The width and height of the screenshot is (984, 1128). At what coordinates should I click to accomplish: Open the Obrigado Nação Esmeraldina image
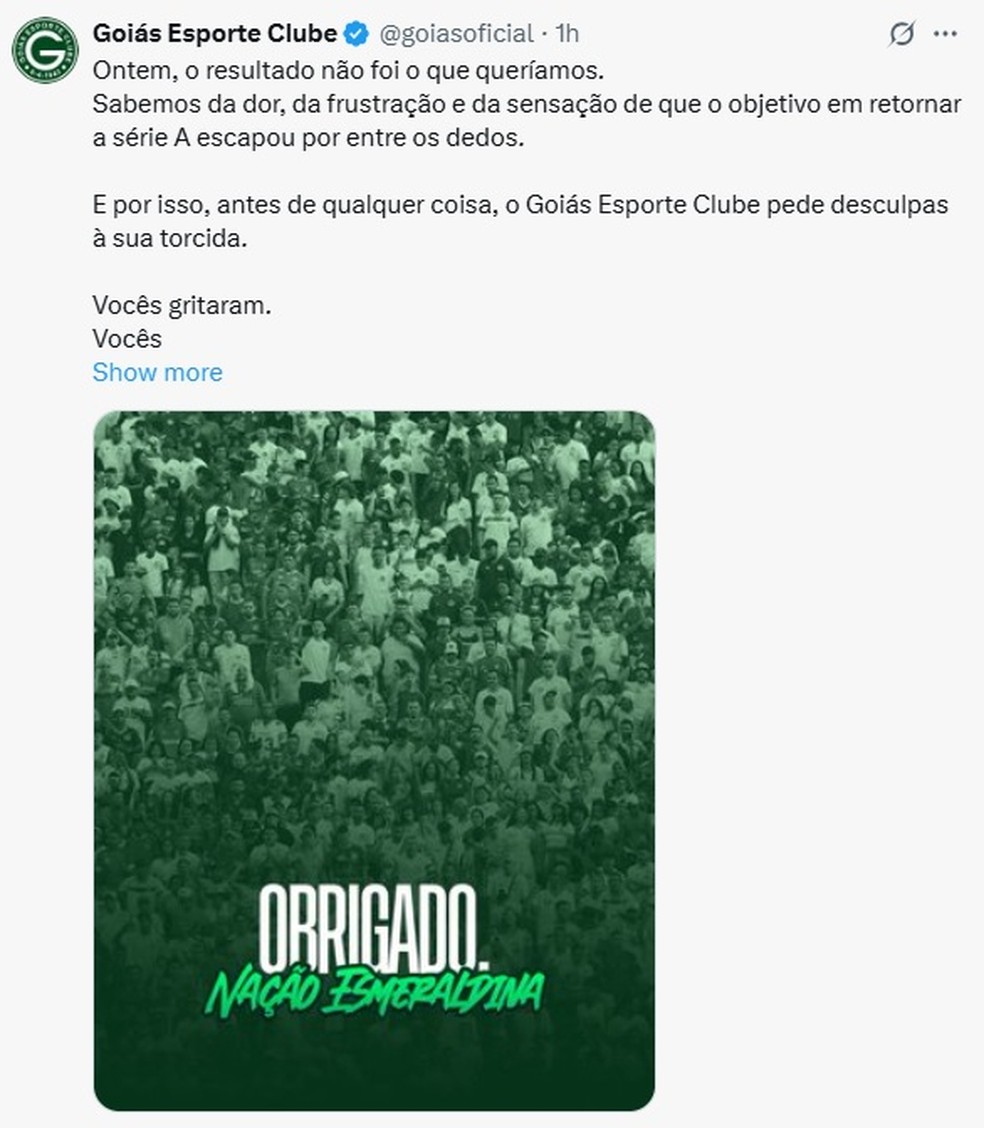374,760
